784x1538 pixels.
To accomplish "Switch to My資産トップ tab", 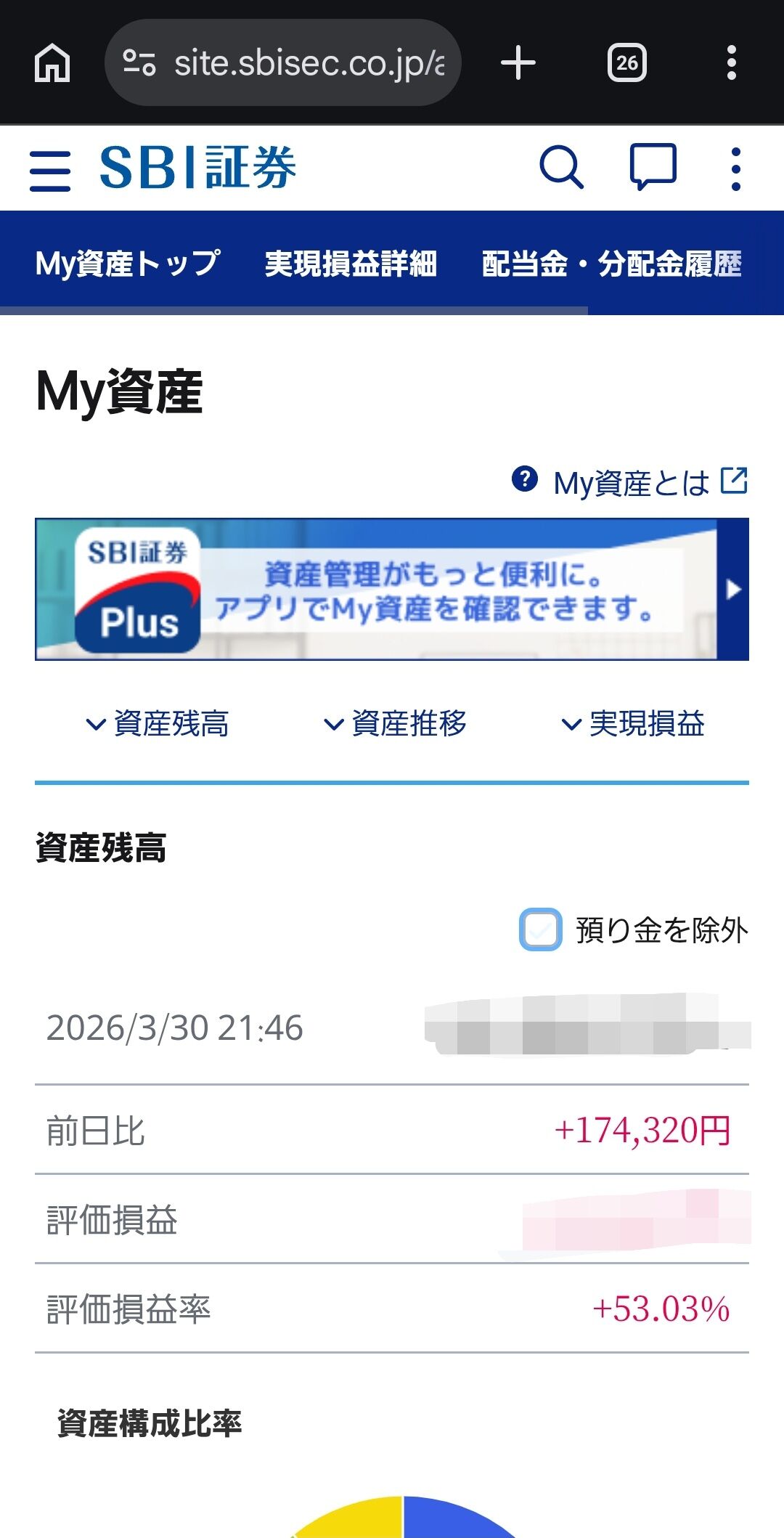I will [x=128, y=263].
